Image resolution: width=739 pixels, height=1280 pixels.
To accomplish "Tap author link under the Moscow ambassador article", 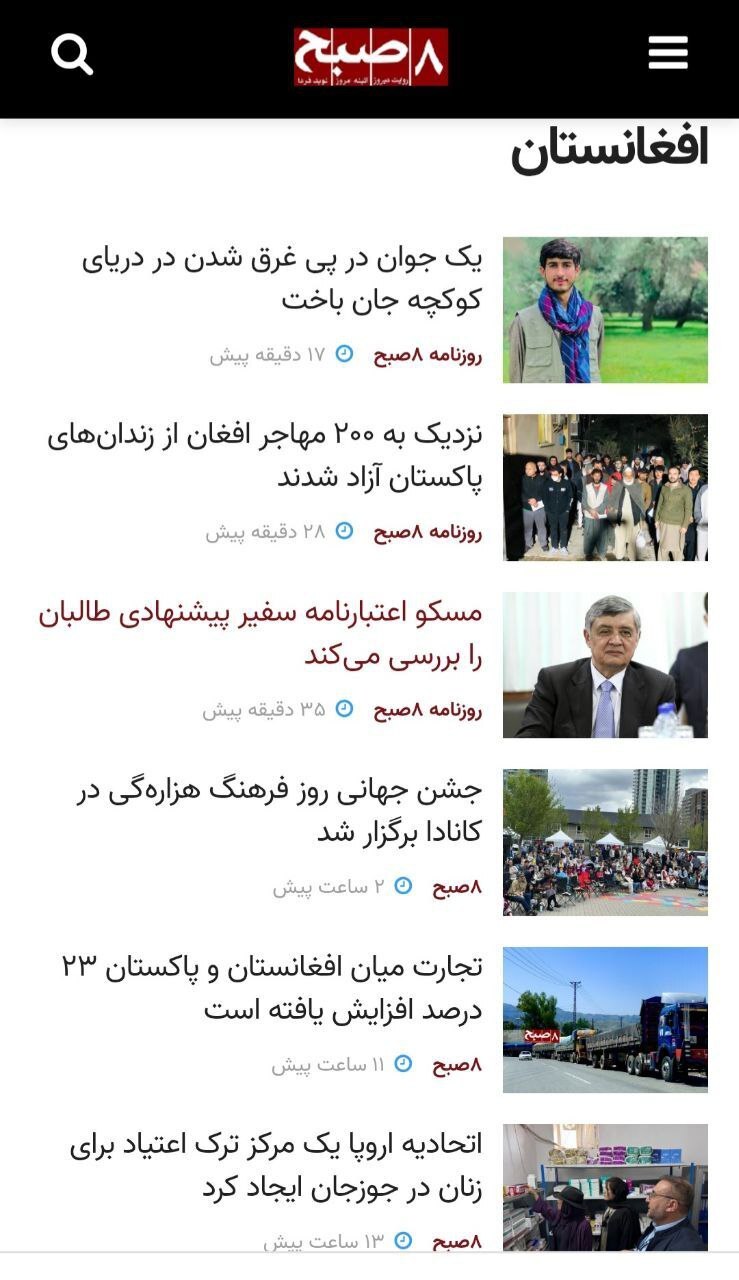I will (x=428, y=710).
